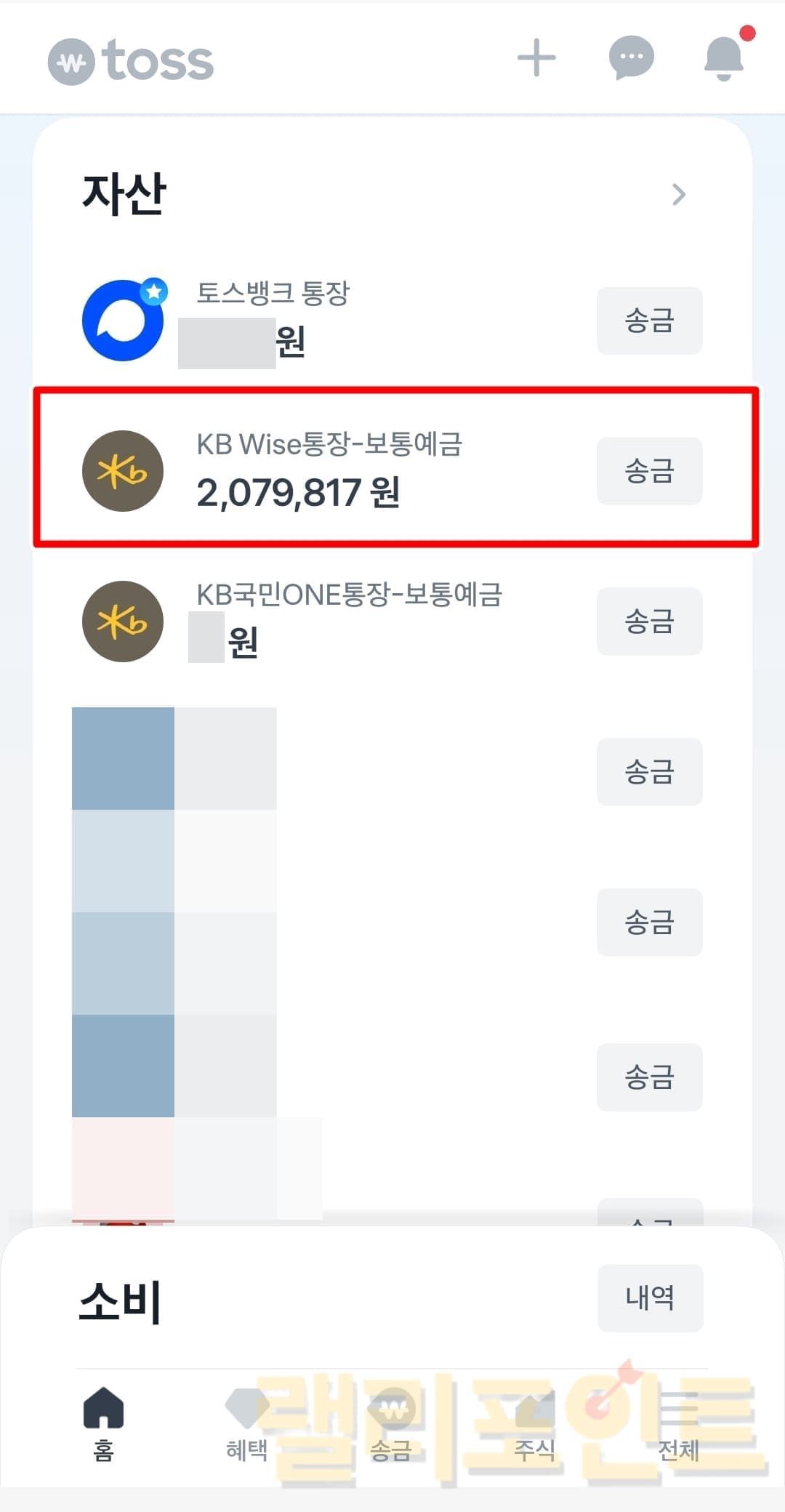Open the 전체 menu tab

677,1423
